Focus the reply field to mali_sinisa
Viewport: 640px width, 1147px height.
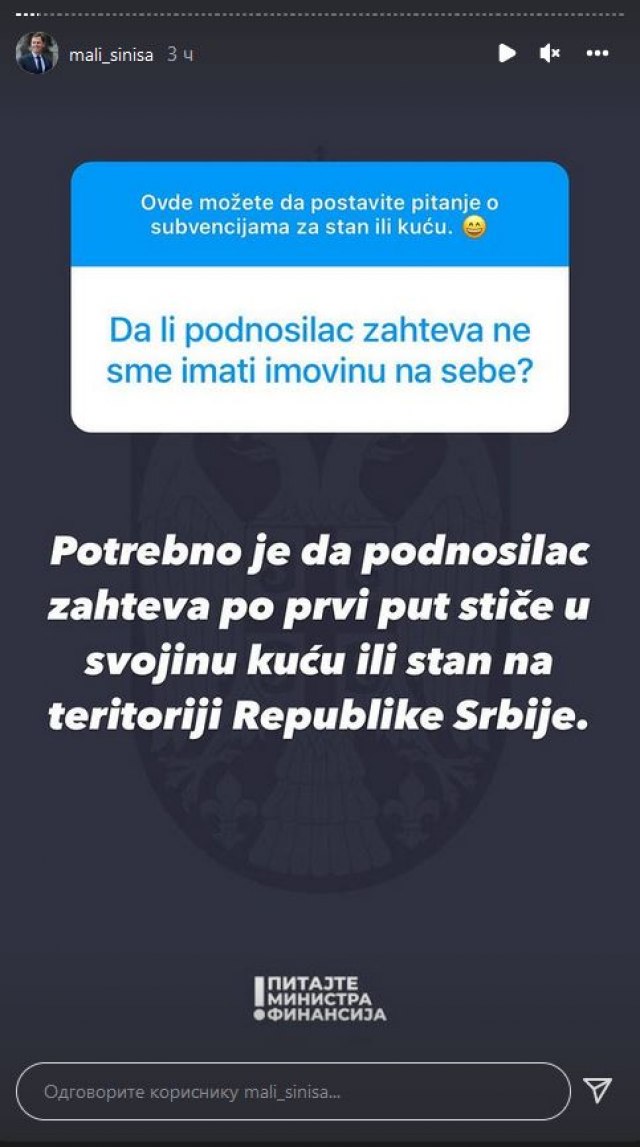(x=293, y=1091)
